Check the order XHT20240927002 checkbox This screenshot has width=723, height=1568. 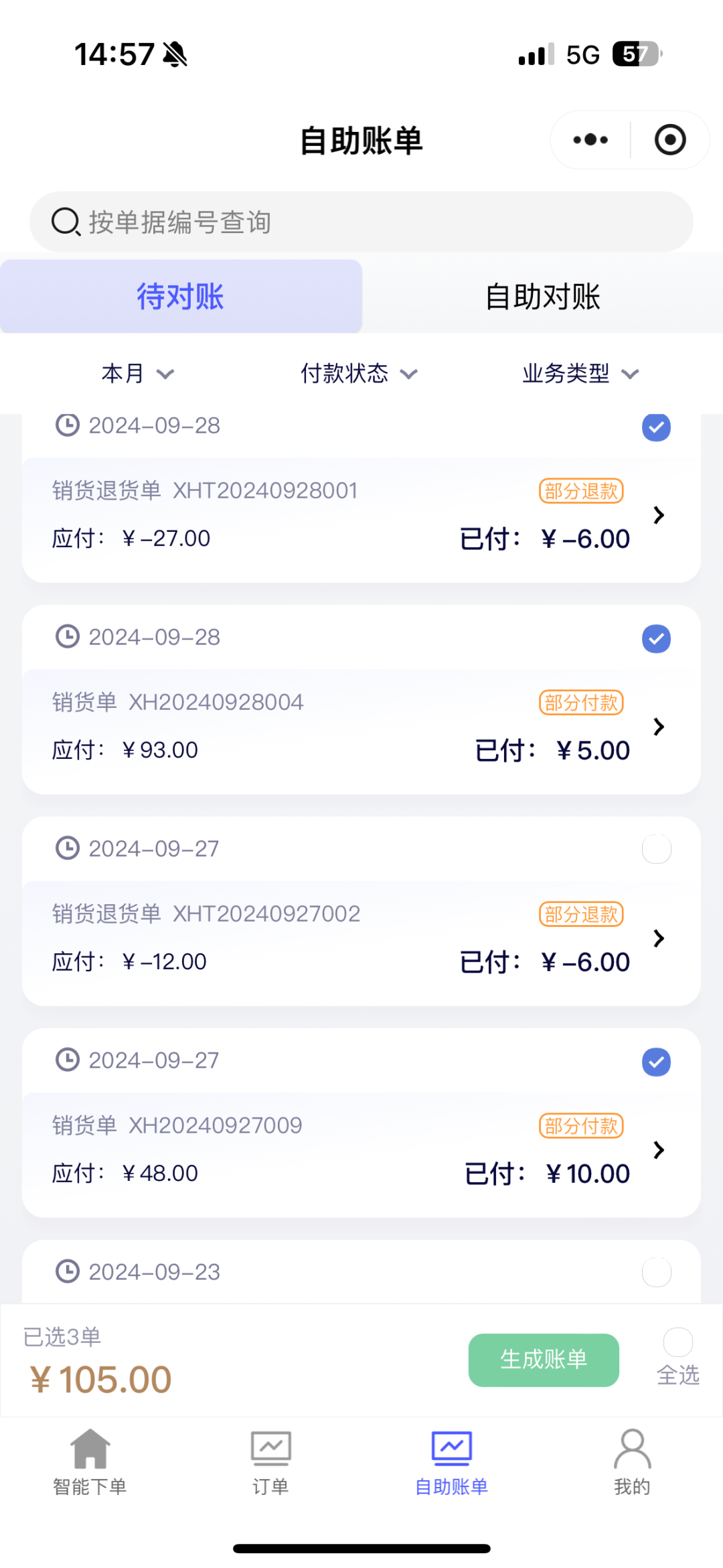656,849
